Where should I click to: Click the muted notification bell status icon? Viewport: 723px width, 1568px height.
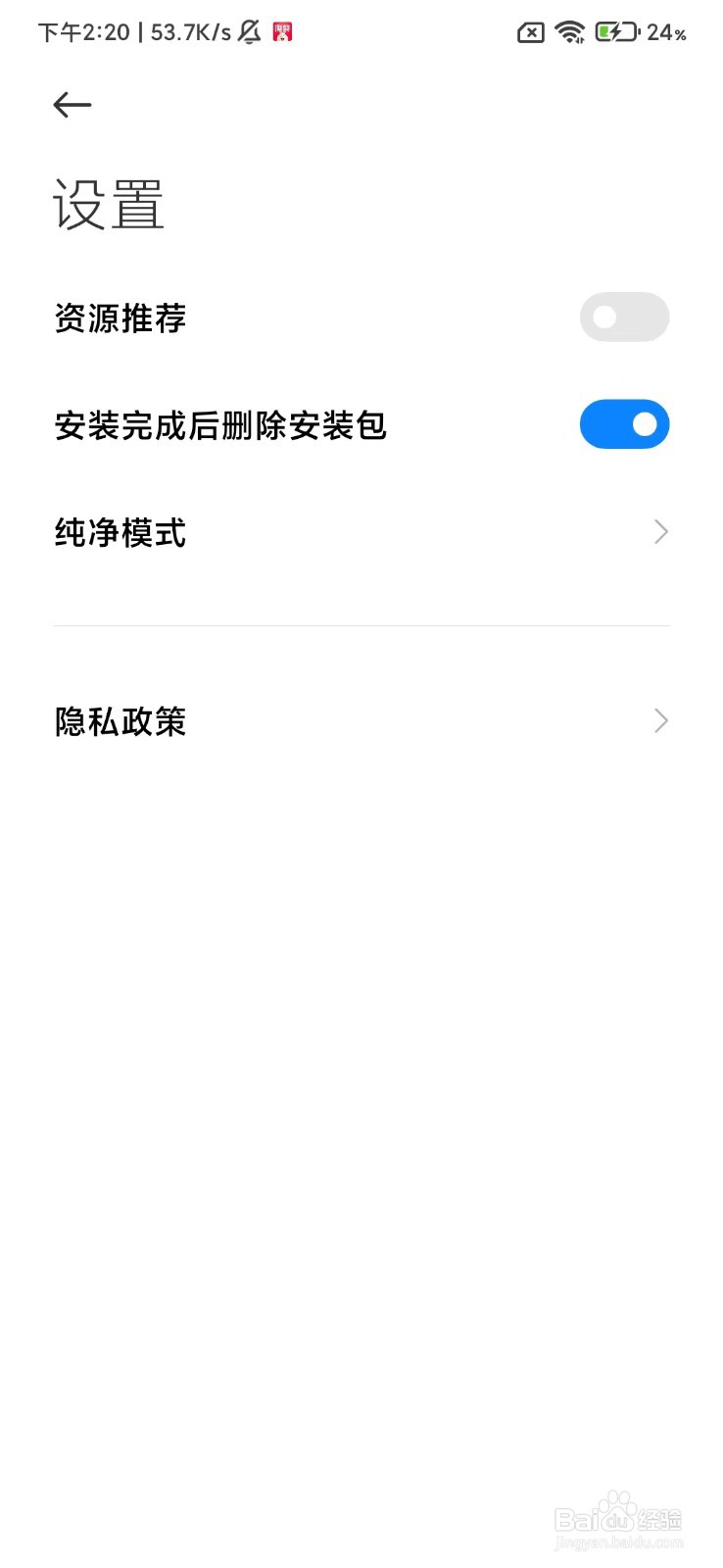point(248,31)
